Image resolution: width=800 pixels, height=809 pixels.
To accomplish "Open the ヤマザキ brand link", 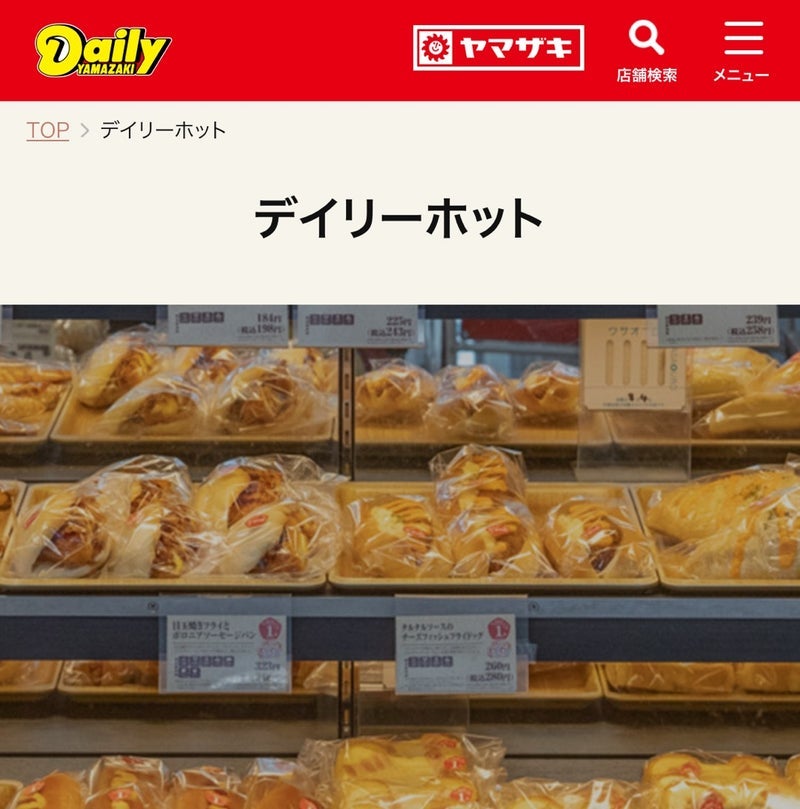I will [498, 48].
